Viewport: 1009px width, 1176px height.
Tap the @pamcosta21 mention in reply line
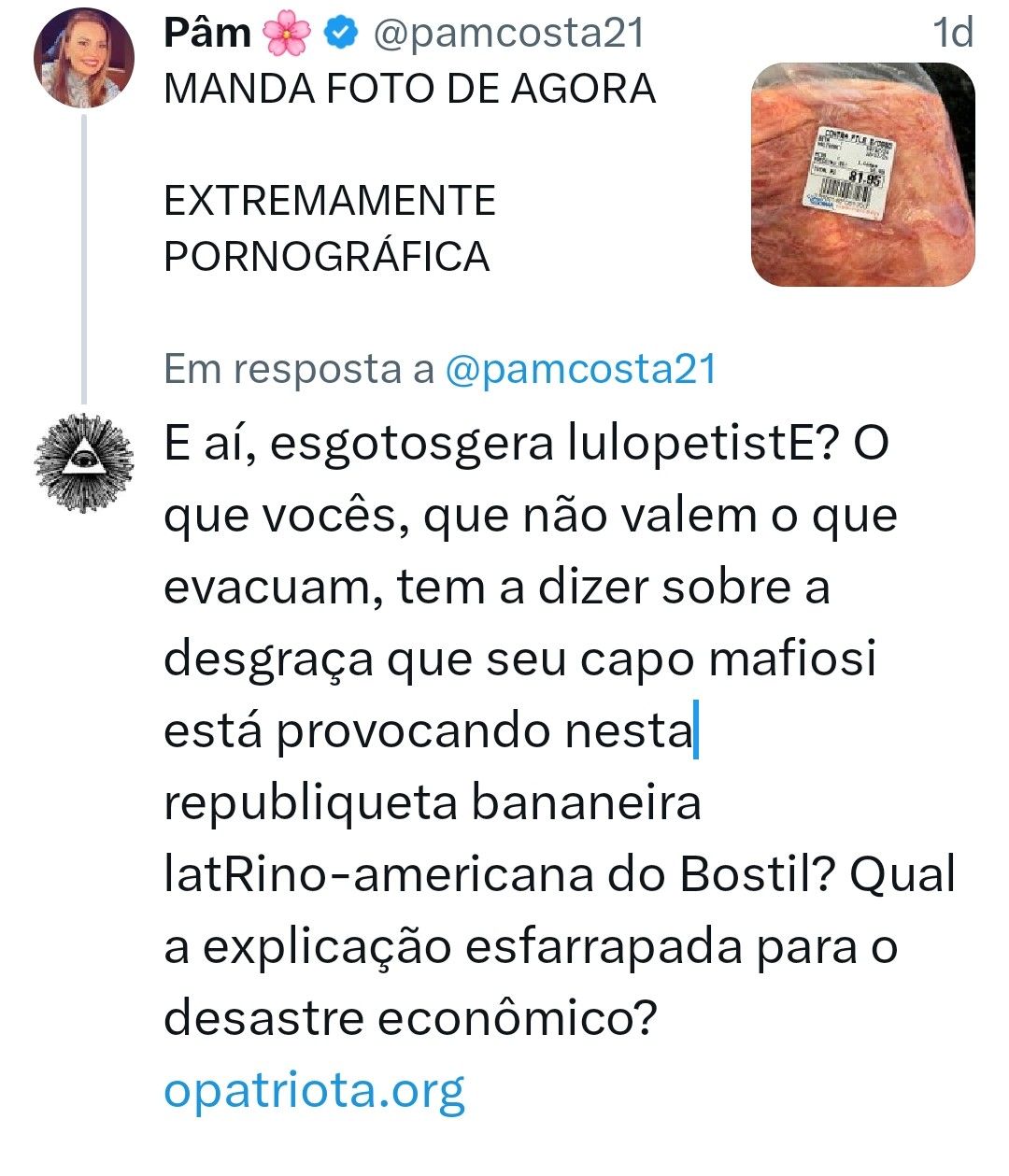click(x=580, y=369)
